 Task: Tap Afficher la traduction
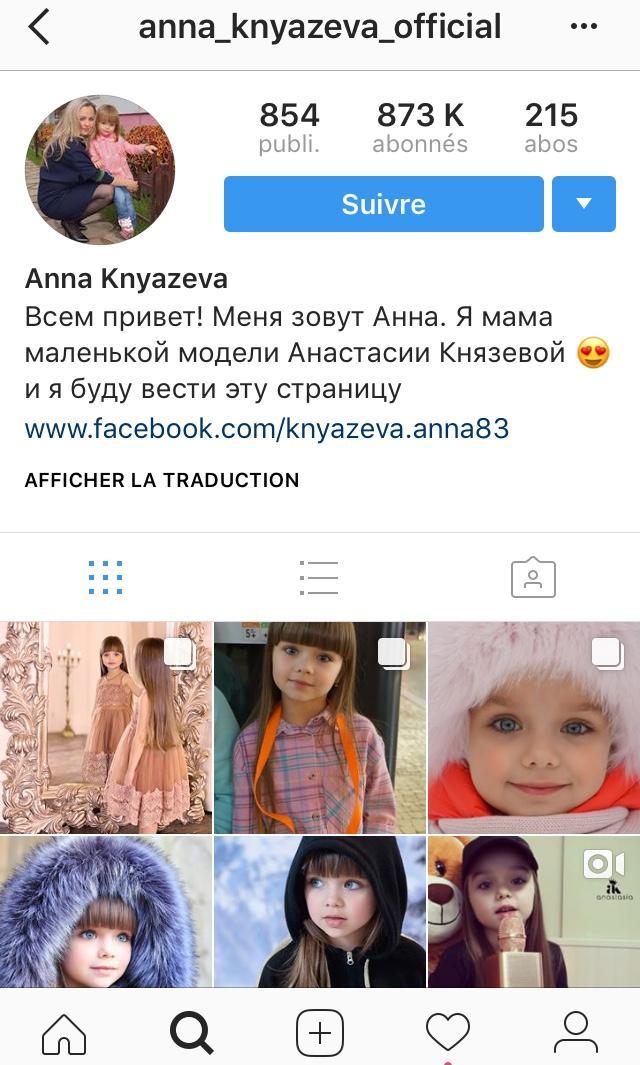pyautogui.click(x=162, y=480)
